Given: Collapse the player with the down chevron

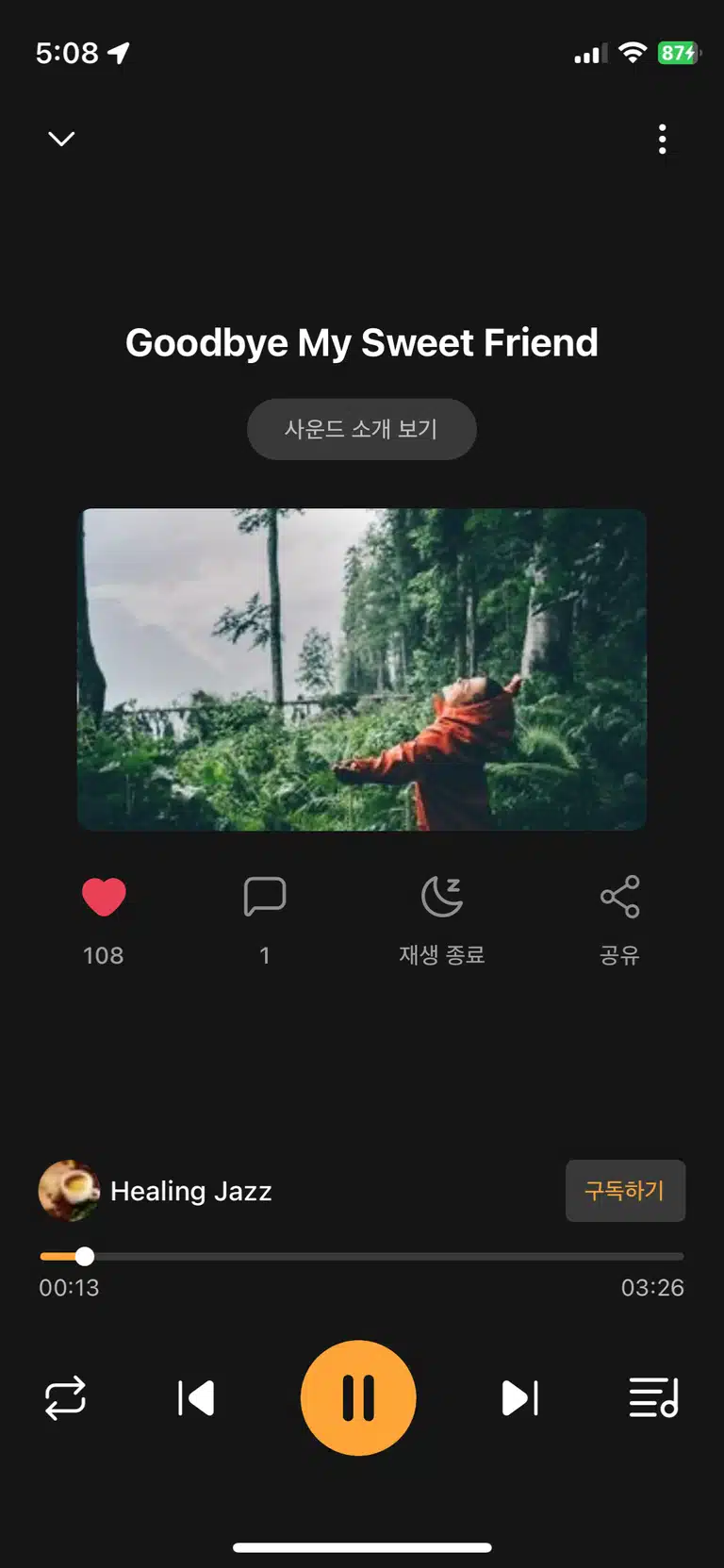Looking at the screenshot, I should point(61,139).
